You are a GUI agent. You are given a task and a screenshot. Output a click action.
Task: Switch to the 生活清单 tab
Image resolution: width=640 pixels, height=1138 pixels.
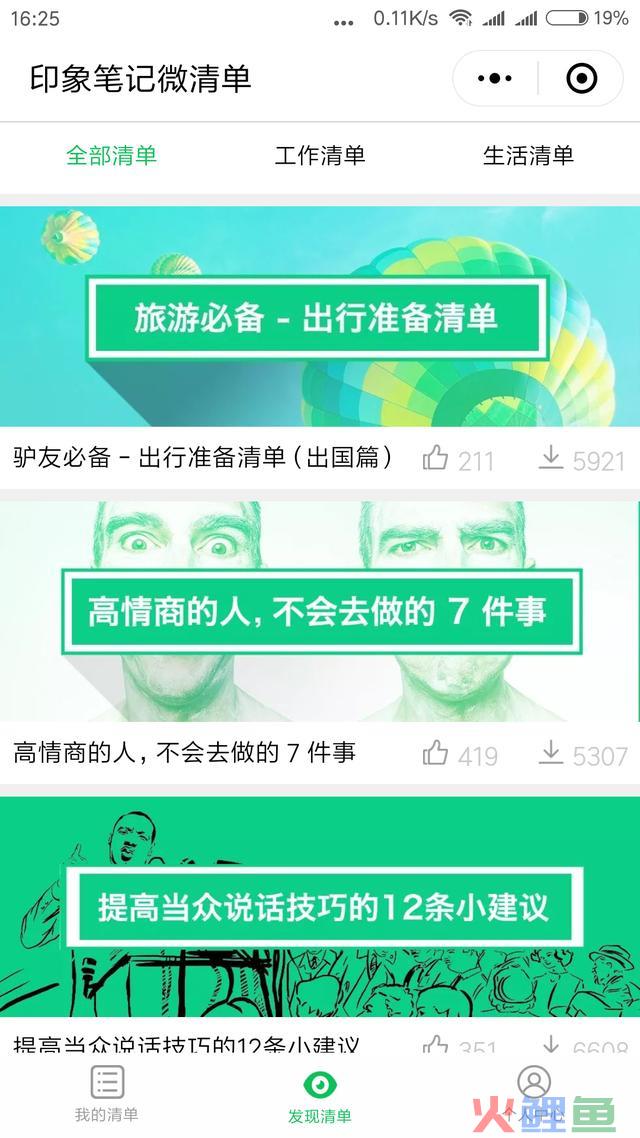tap(528, 155)
